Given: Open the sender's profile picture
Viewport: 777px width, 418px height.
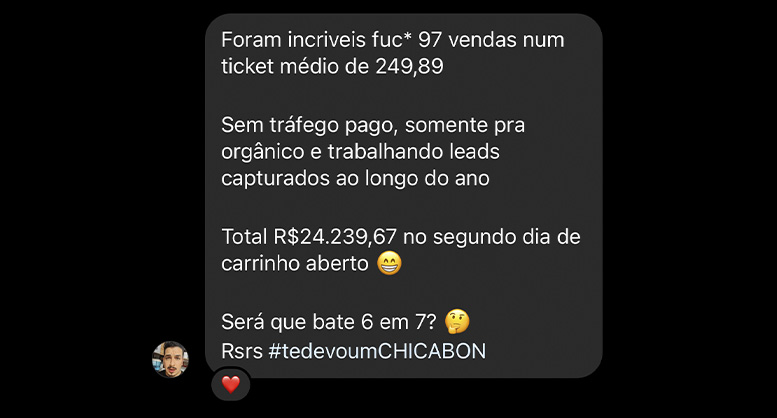Looking at the screenshot, I should 170,359.
